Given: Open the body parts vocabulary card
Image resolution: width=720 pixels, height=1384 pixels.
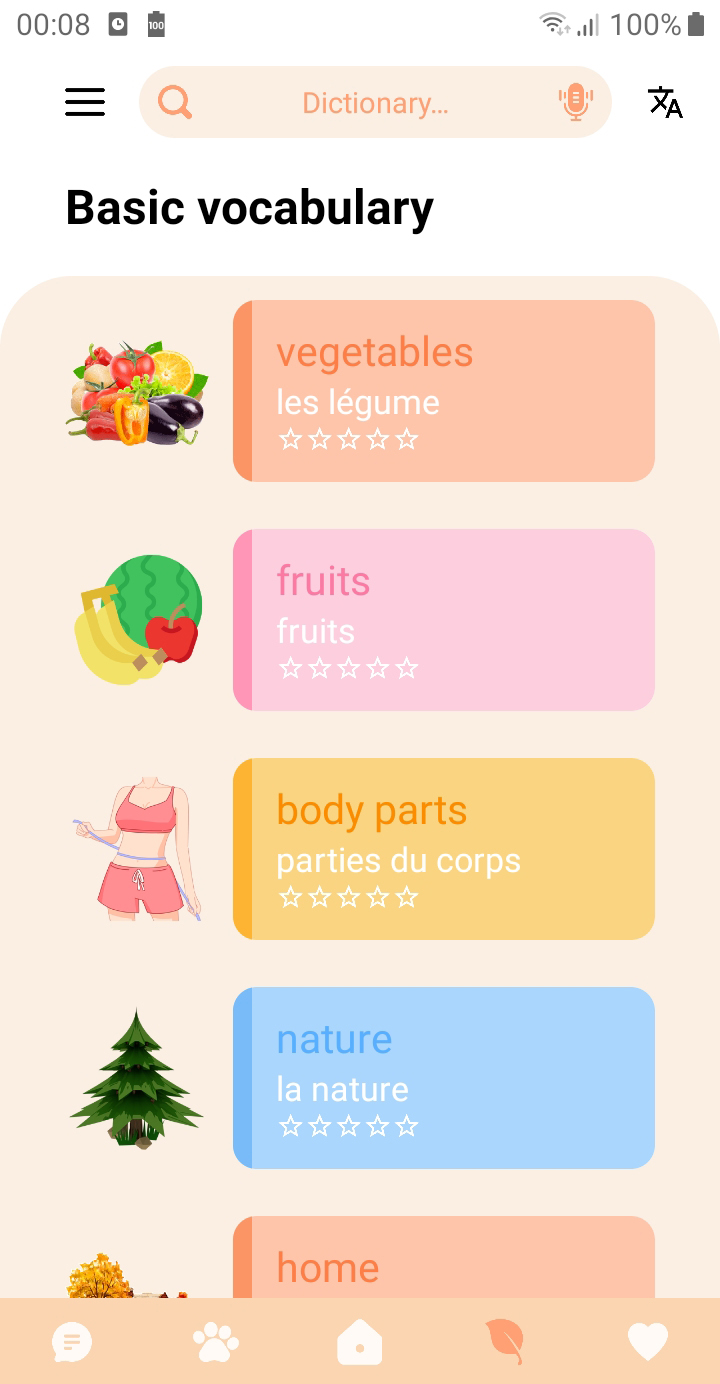Looking at the screenshot, I should point(444,849).
